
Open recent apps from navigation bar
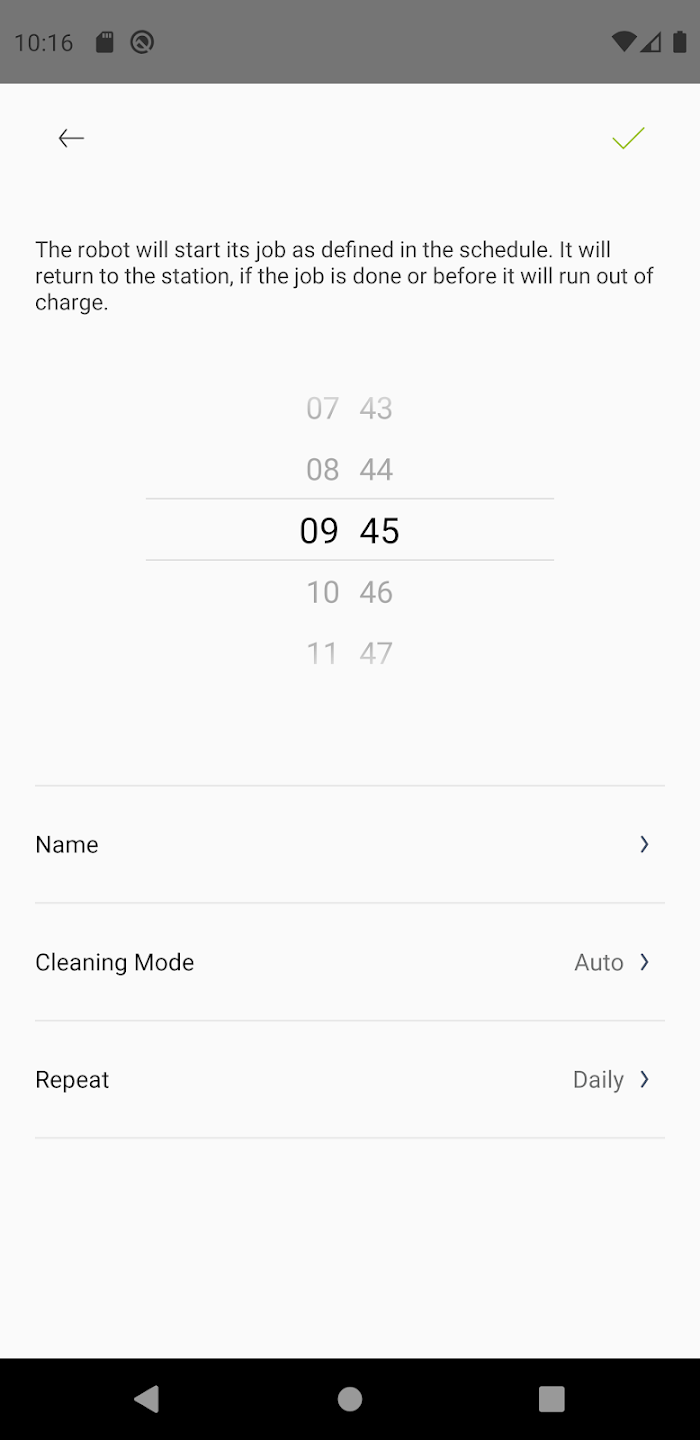552,1399
